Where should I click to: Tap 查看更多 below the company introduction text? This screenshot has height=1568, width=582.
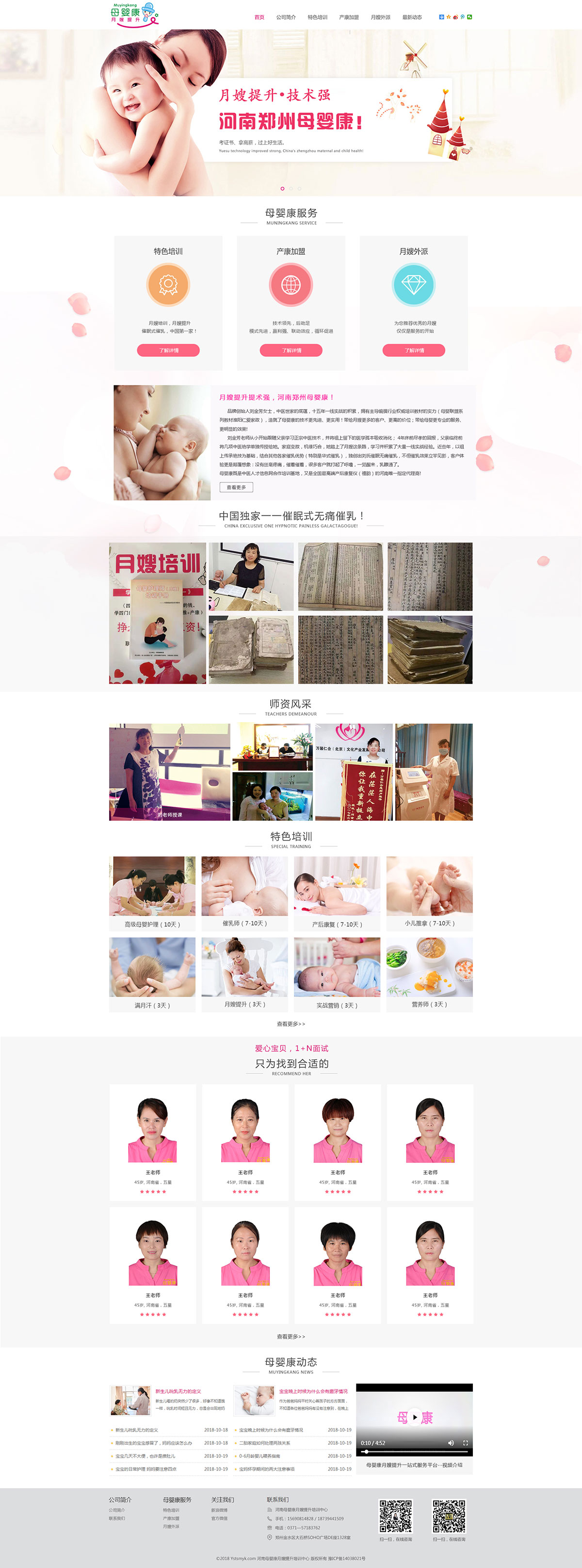pos(236,487)
